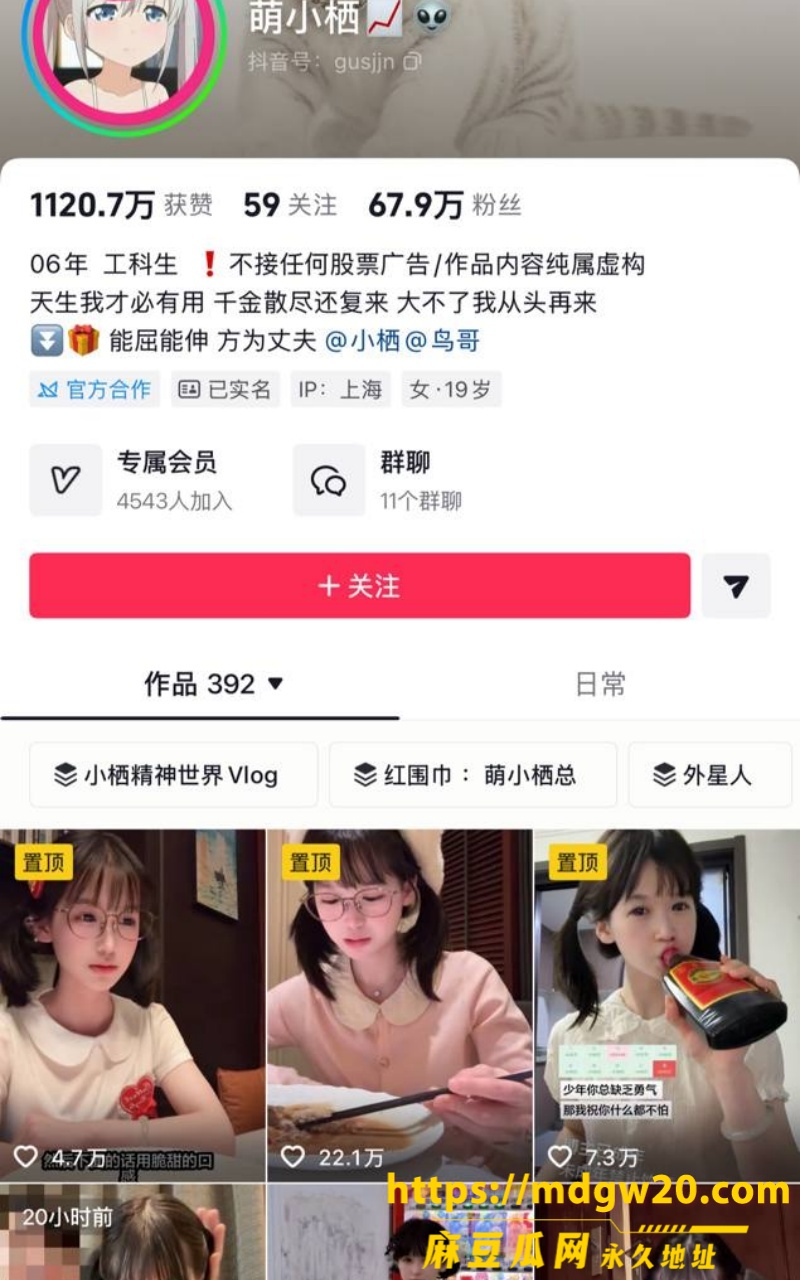The width and height of the screenshot is (800, 1280).
Task: Open the video posted 20小时前
Action: 132,1232
